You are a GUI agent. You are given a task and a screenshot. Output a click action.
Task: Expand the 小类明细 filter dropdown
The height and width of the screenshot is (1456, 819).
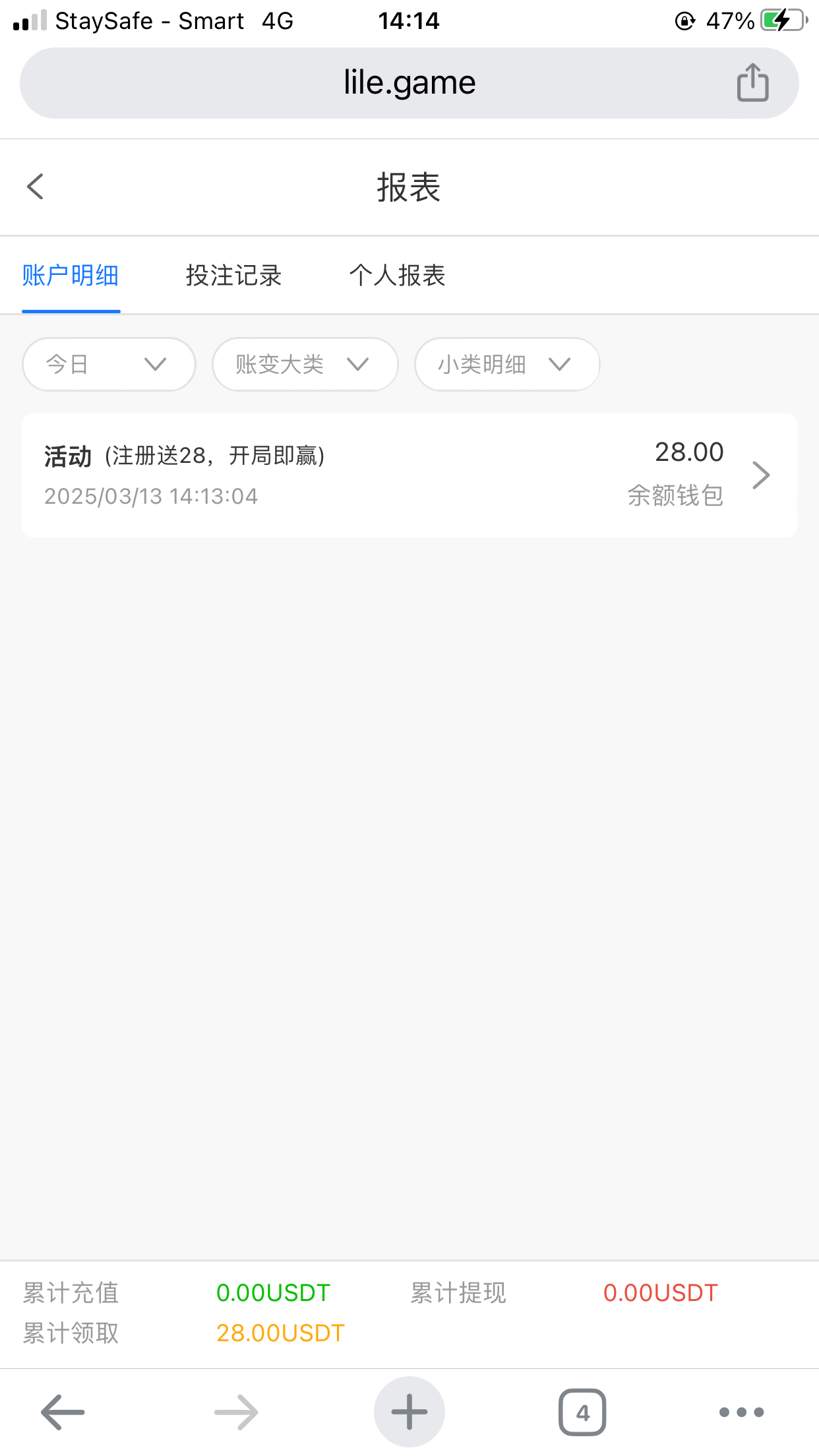[x=506, y=364]
